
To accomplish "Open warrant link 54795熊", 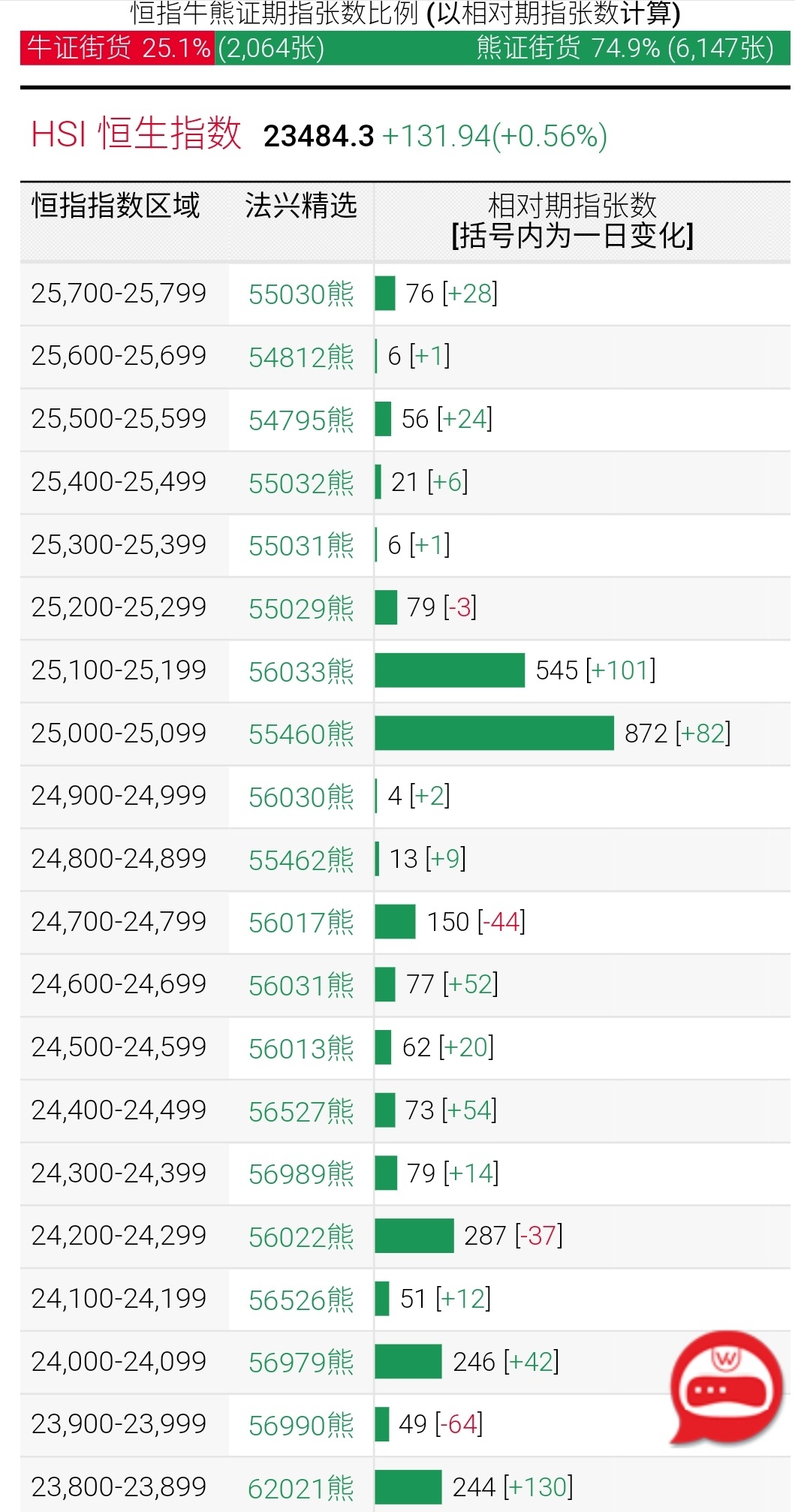I will point(301,420).
